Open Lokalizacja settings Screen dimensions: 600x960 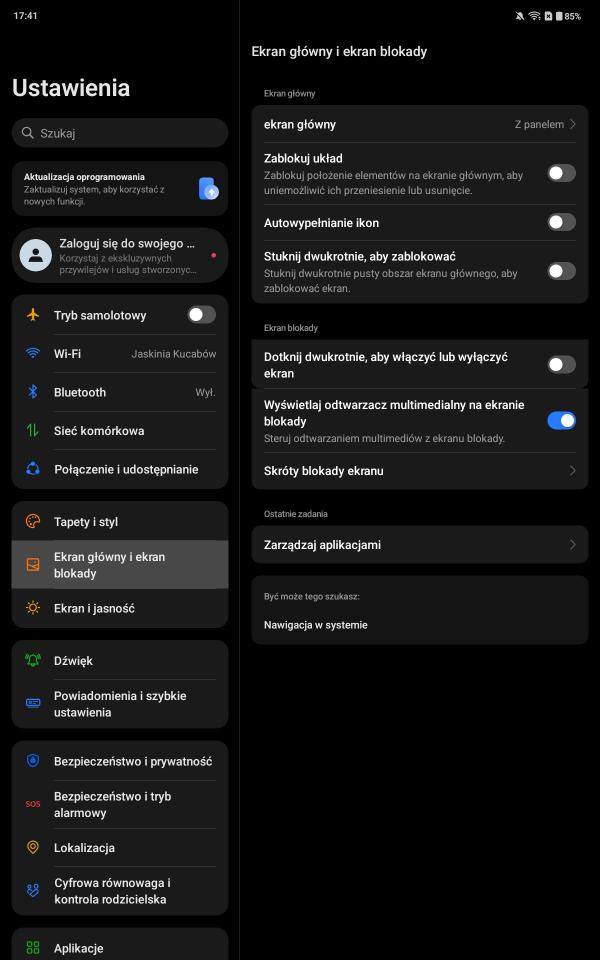click(120, 848)
